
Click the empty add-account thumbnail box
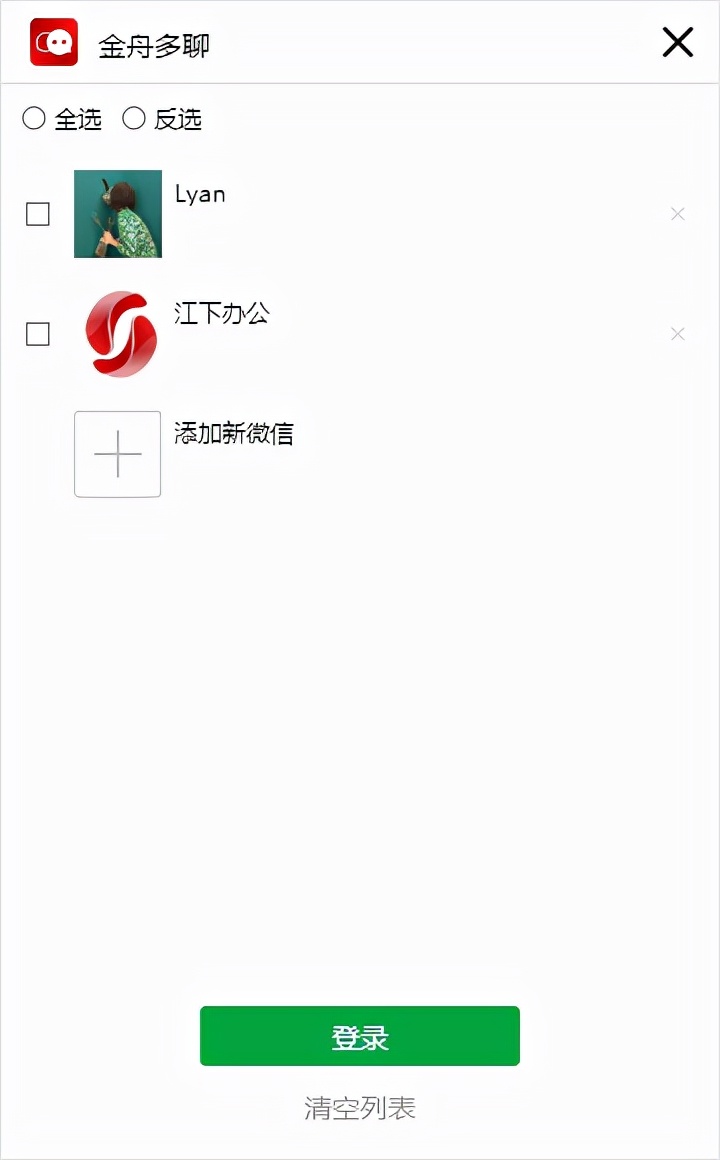(x=117, y=454)
